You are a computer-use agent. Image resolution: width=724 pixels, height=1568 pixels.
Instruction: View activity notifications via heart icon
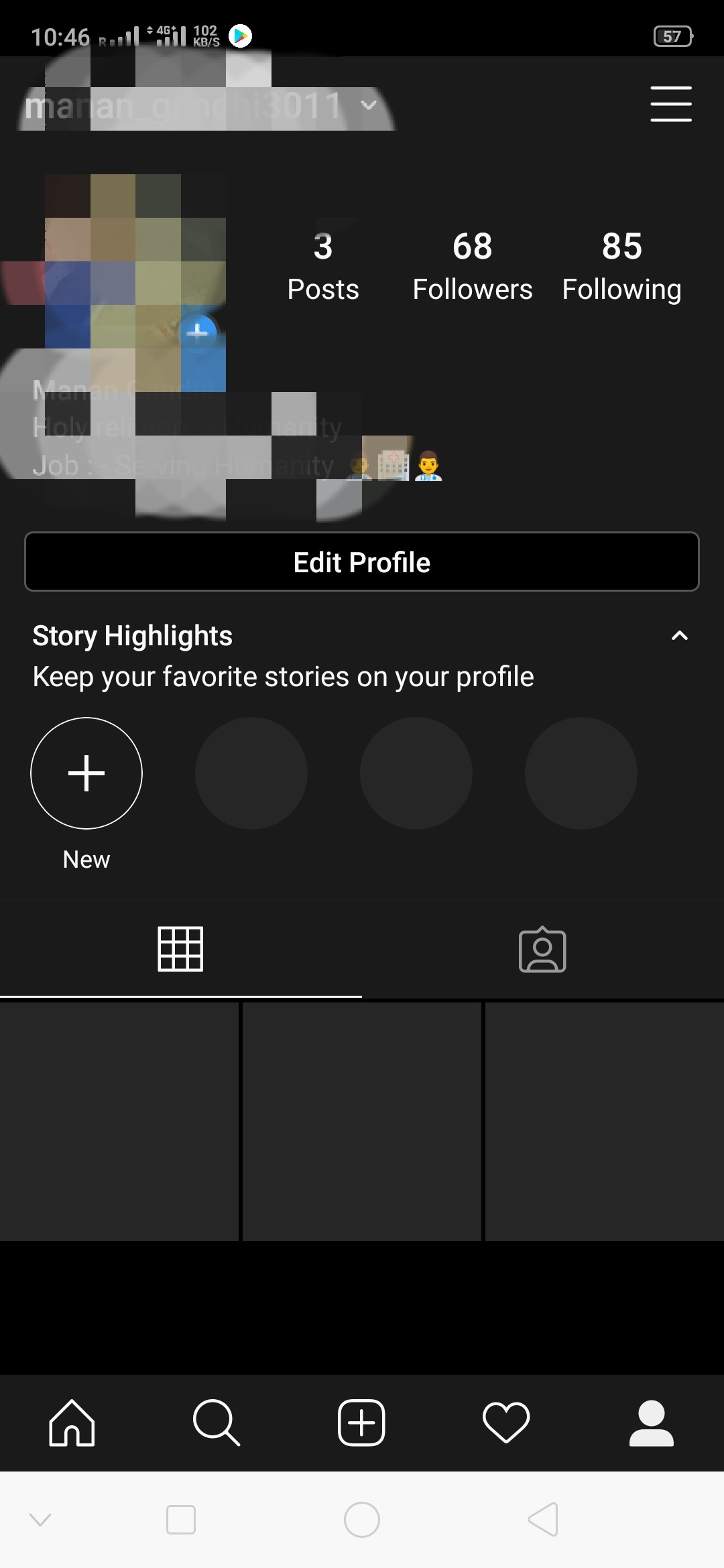pos(506,1422)
